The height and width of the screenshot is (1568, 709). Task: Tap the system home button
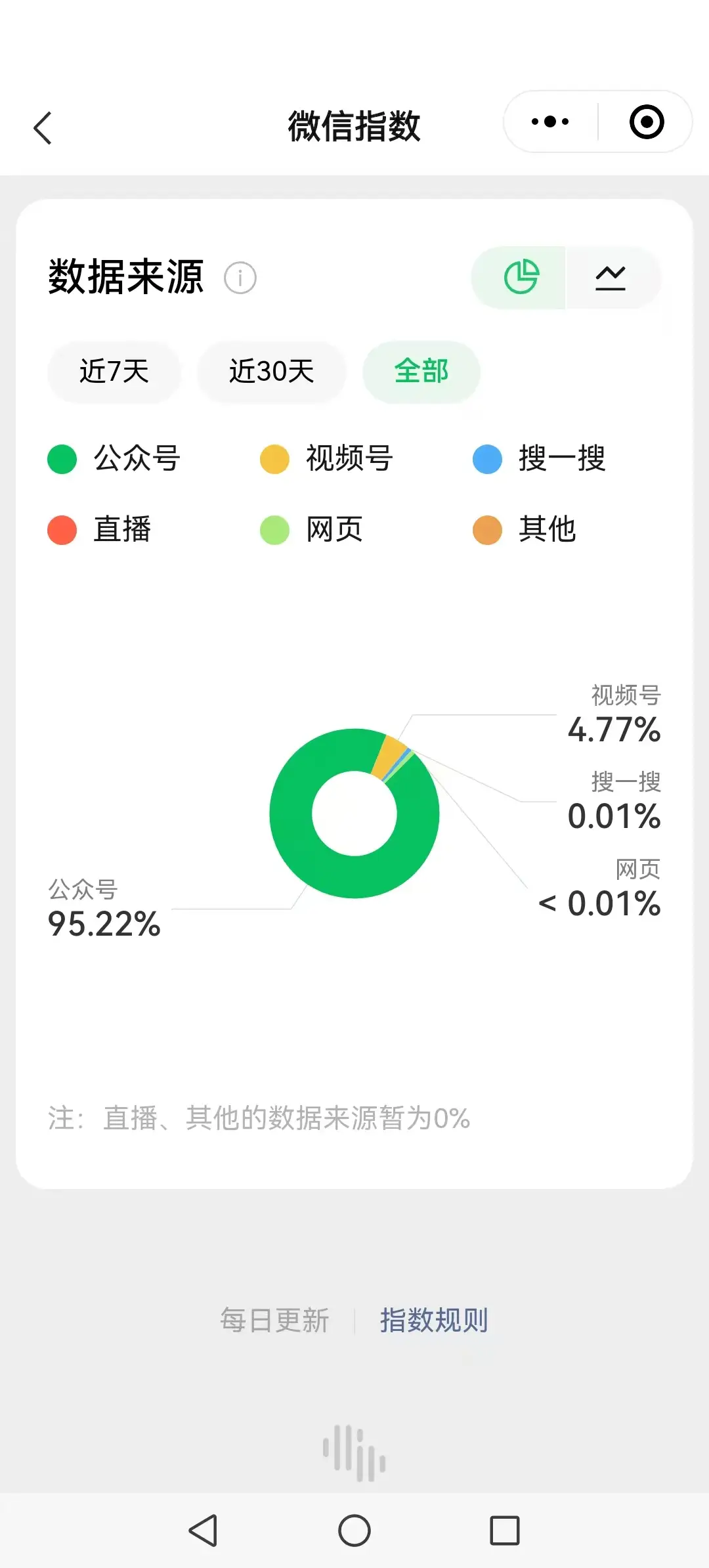point(354,1531)
